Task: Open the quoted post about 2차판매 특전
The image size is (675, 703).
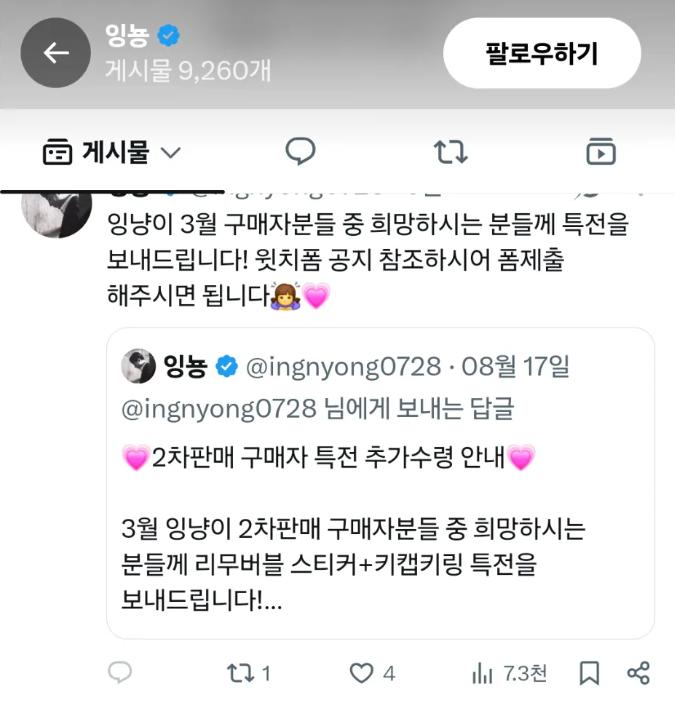Action: pos(380,483)
